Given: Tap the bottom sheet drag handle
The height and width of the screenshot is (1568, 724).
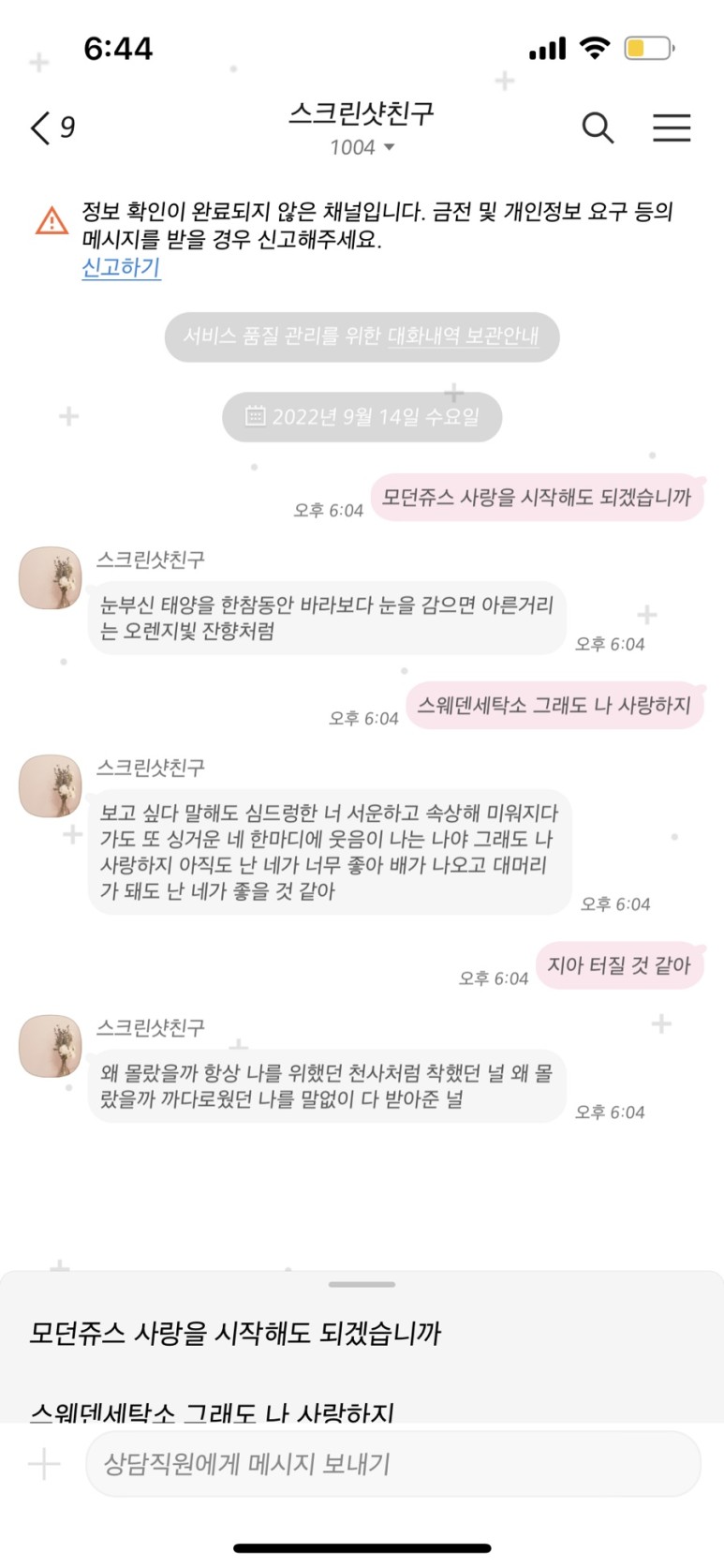Looking at the screenshot, I should coord(362,1284).
